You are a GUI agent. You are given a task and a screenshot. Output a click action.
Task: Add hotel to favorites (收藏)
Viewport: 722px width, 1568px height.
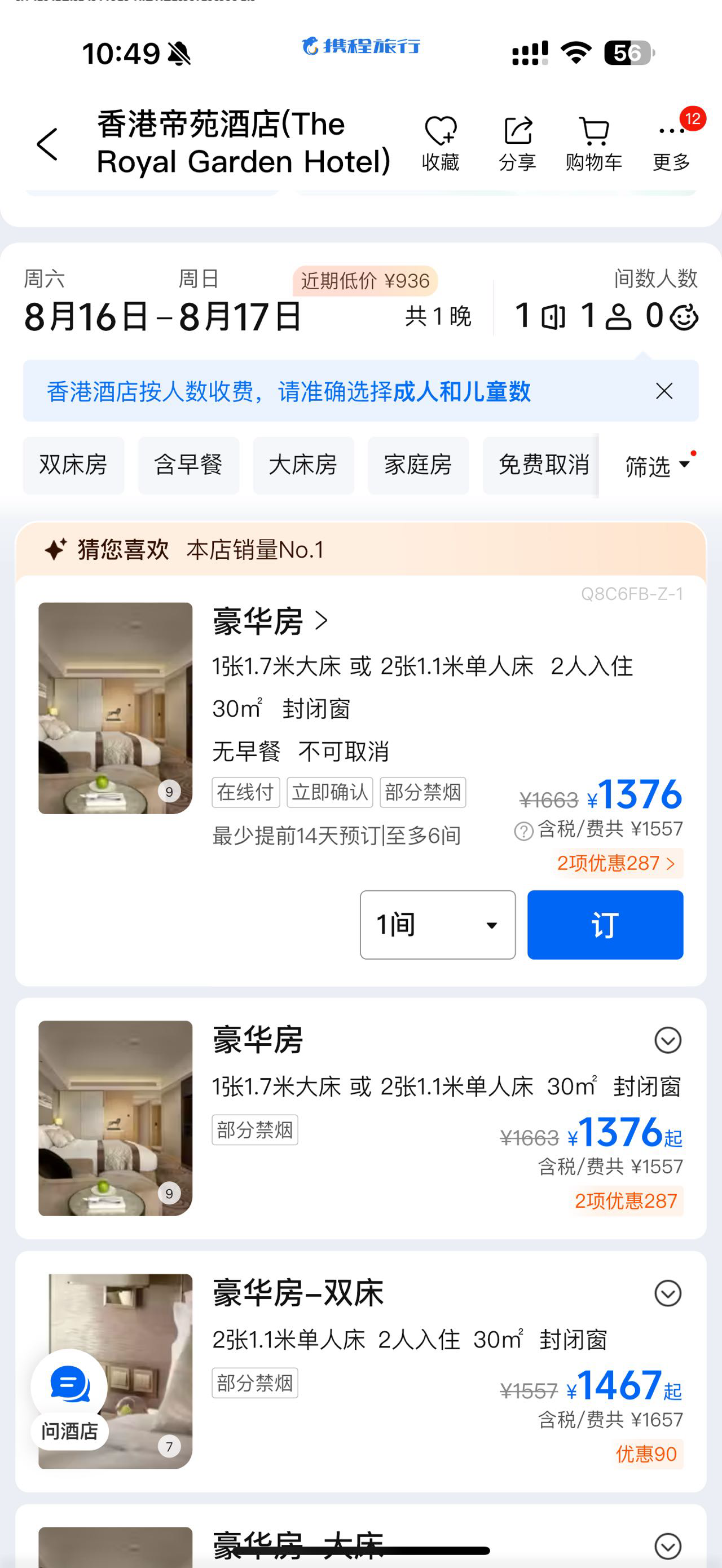click(x=440, y=144)
